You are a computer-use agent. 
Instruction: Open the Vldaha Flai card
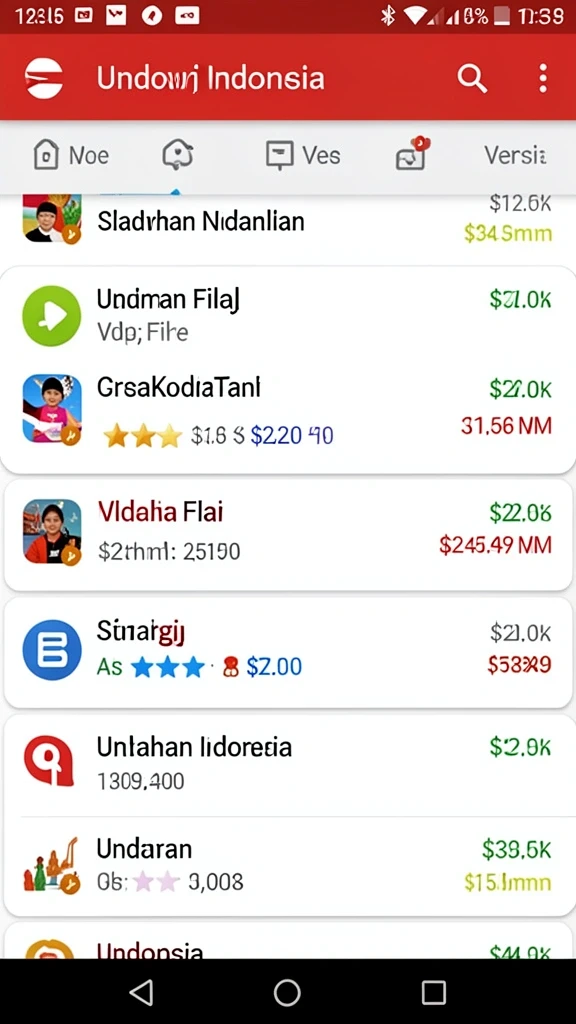pos(288,535)
